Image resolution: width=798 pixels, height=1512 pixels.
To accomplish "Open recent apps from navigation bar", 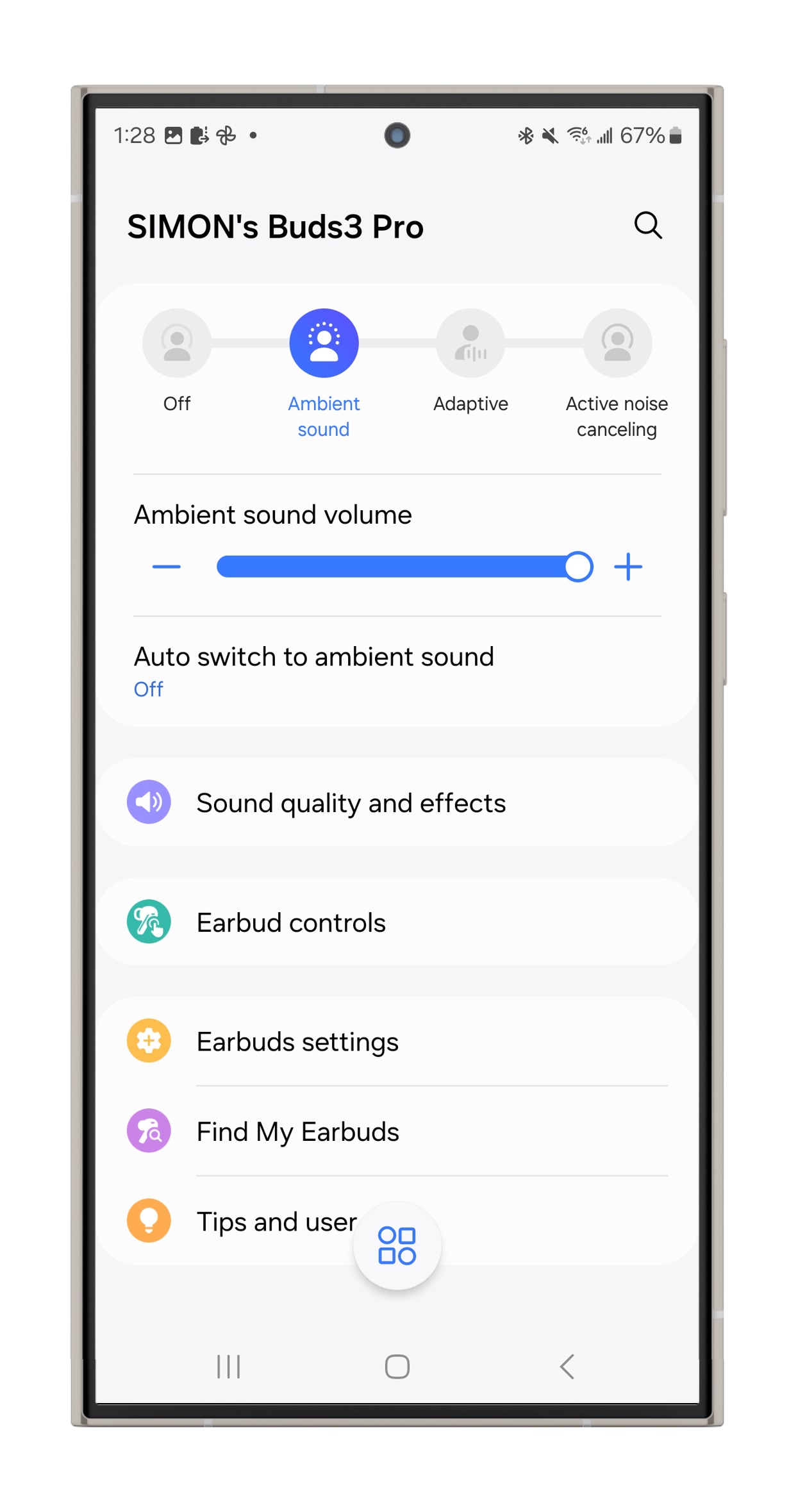I will [228, 1366].
